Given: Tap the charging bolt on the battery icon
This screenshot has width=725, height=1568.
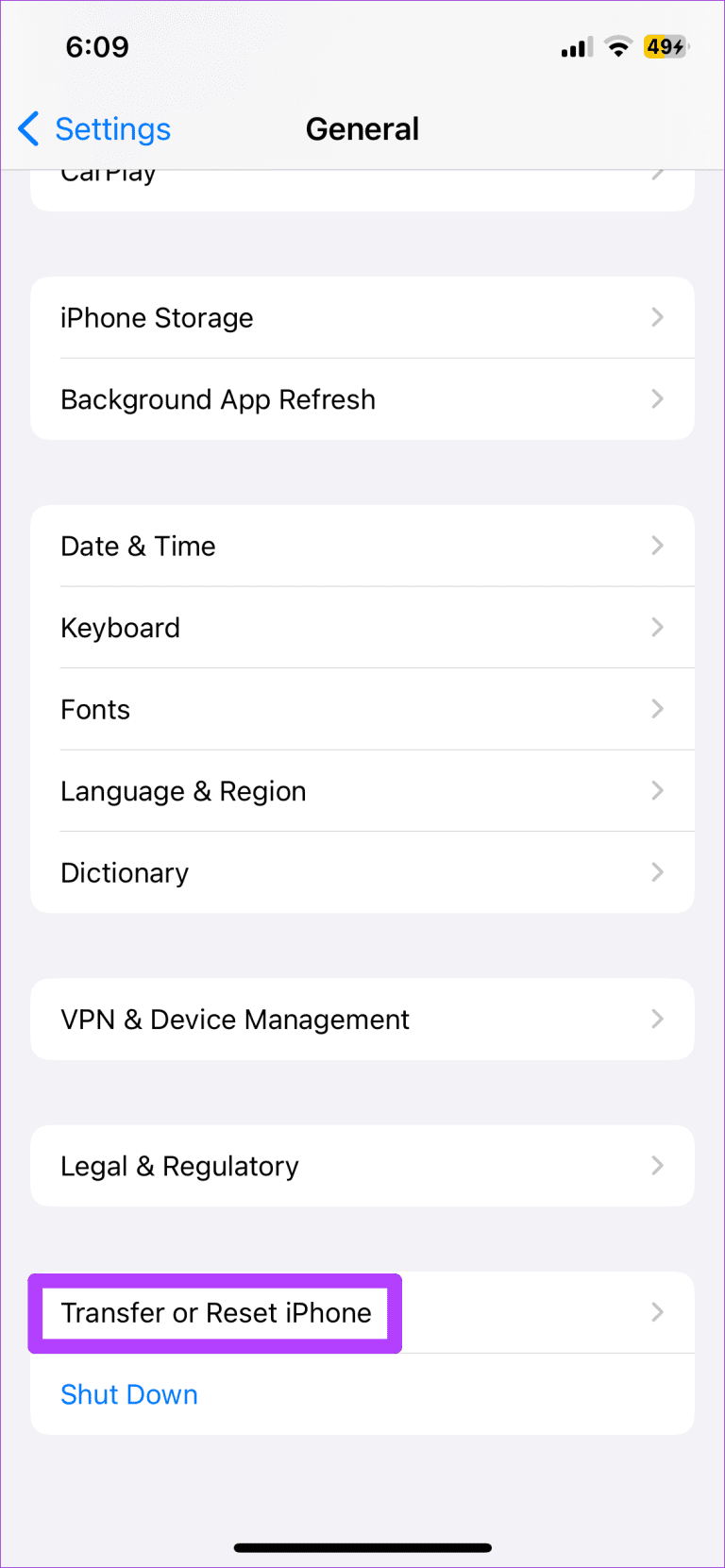Looking at the screenshot, I should pyautogui.click(x=676, y=46).
